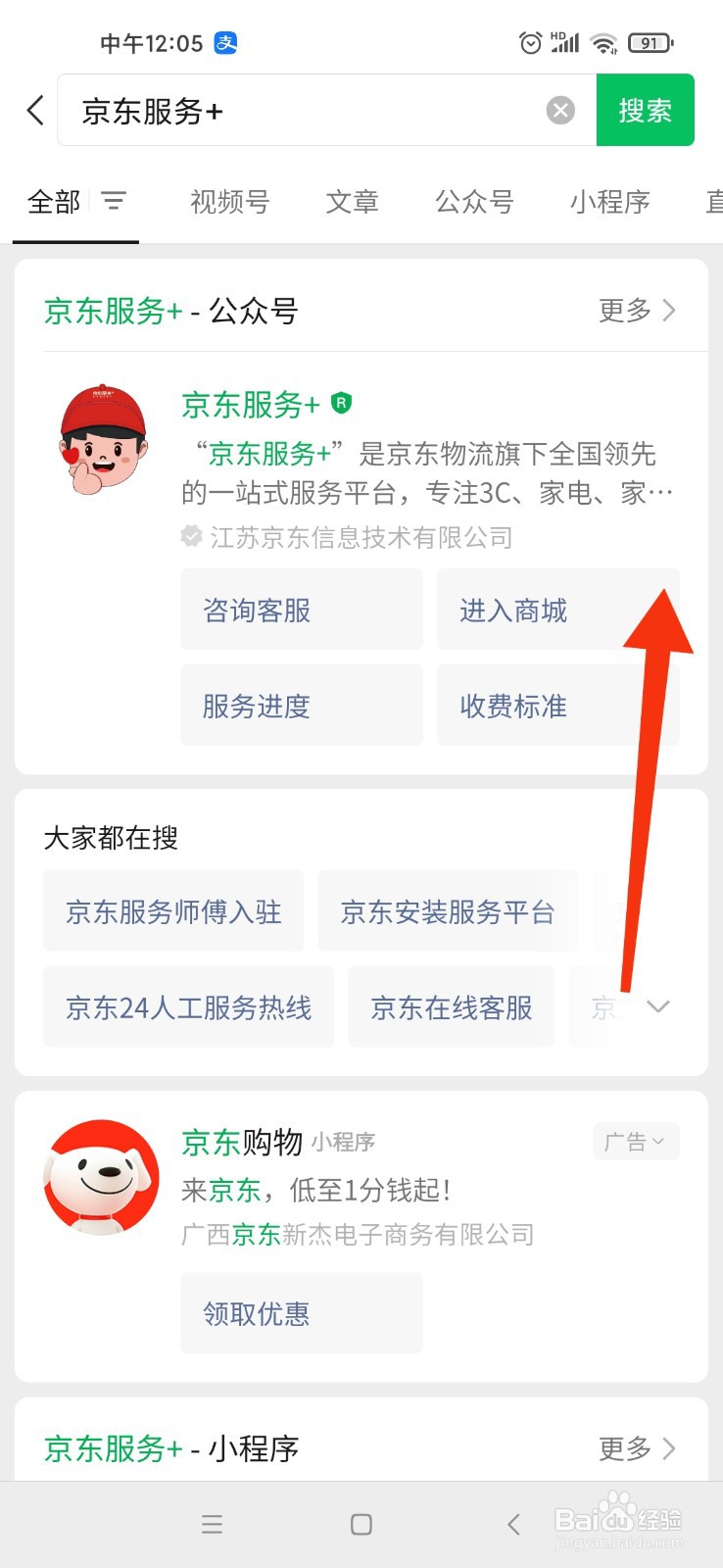Tap the verified badge next to 京东服务+
This screenshot has height=1568, width=723.
(x=342, y=404)
